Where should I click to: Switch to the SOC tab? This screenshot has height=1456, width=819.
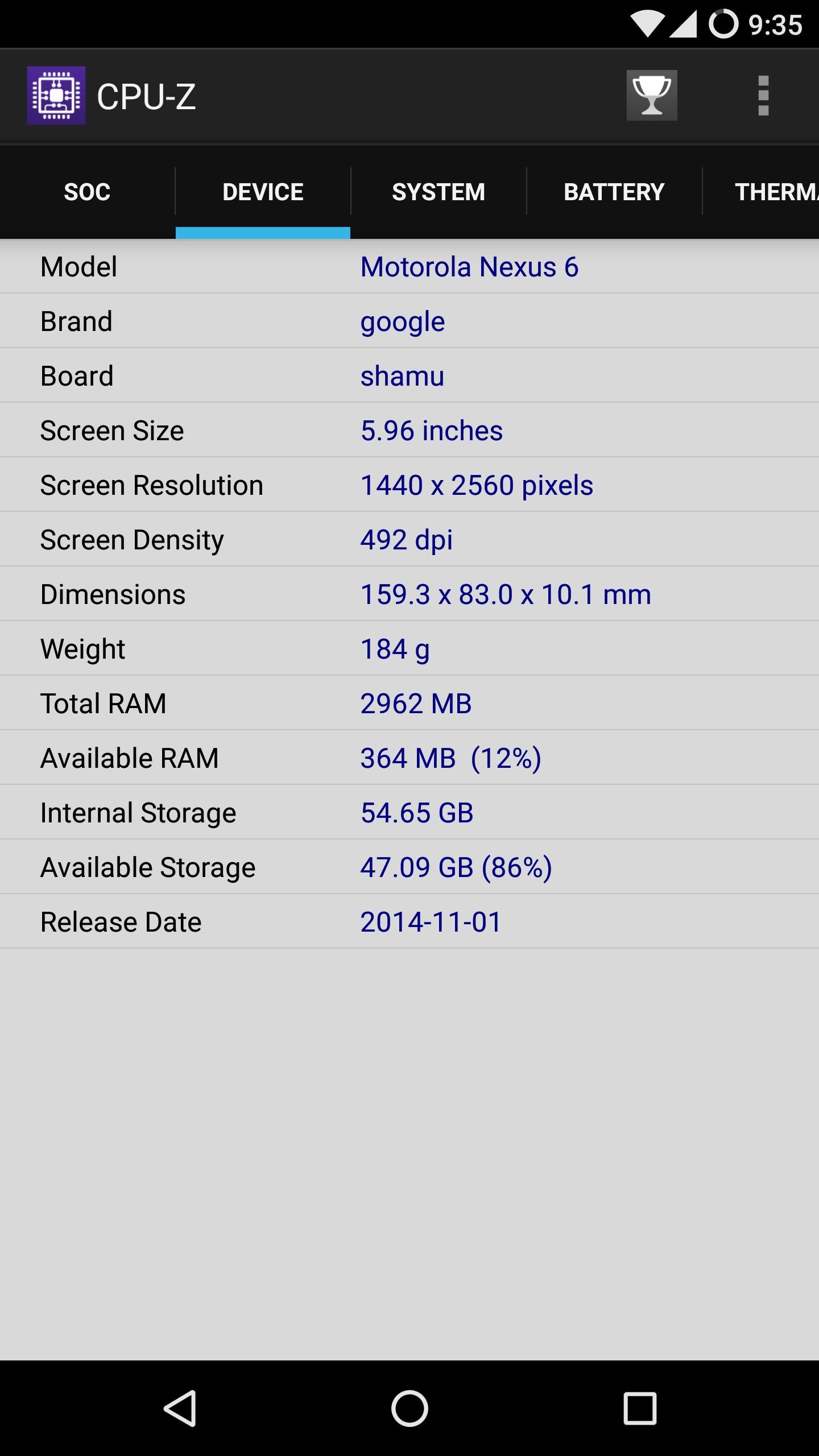(x=87, y=192)
